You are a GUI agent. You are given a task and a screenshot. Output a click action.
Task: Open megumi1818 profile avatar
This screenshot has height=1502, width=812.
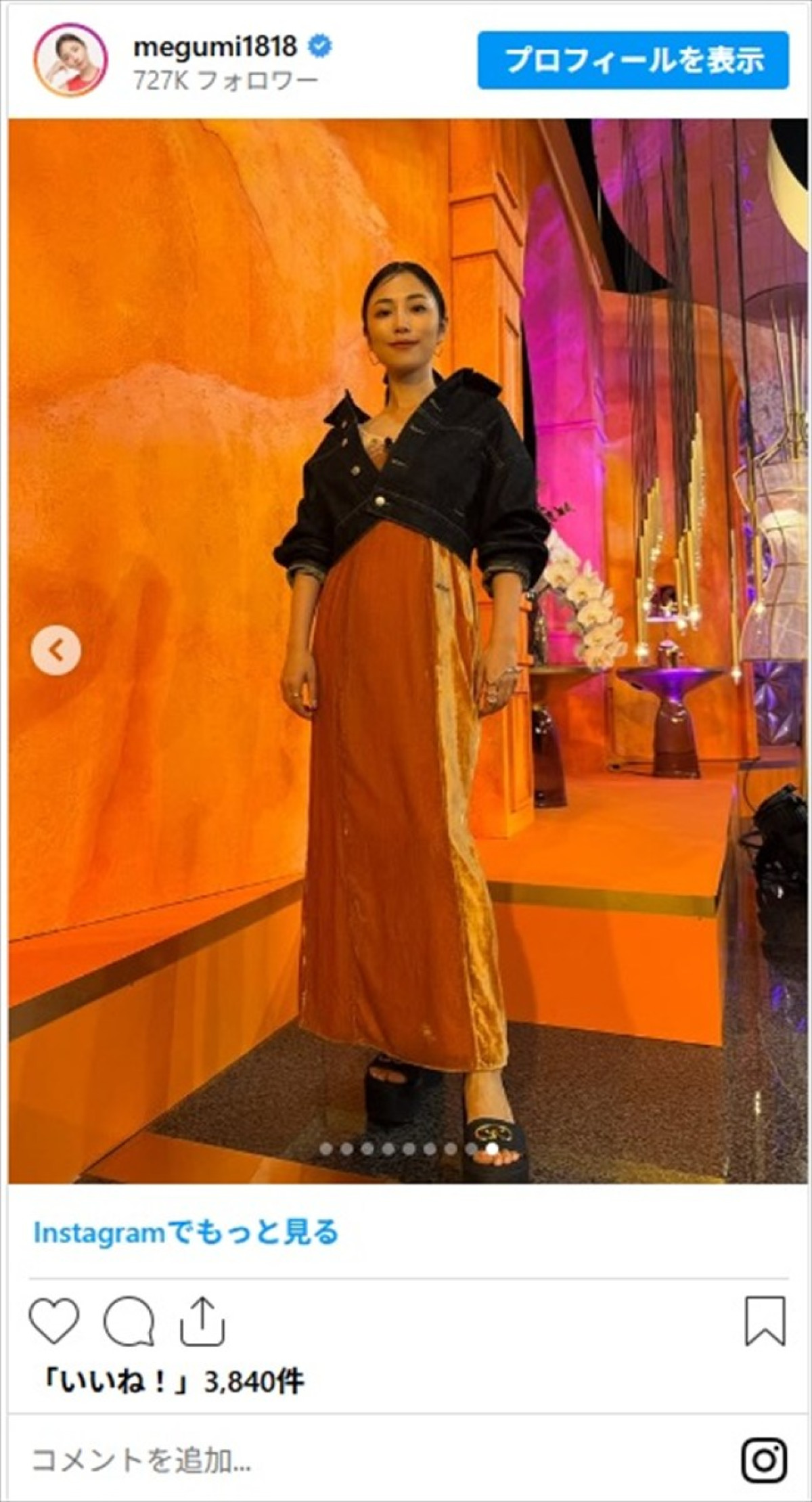[x=70, y=60]
